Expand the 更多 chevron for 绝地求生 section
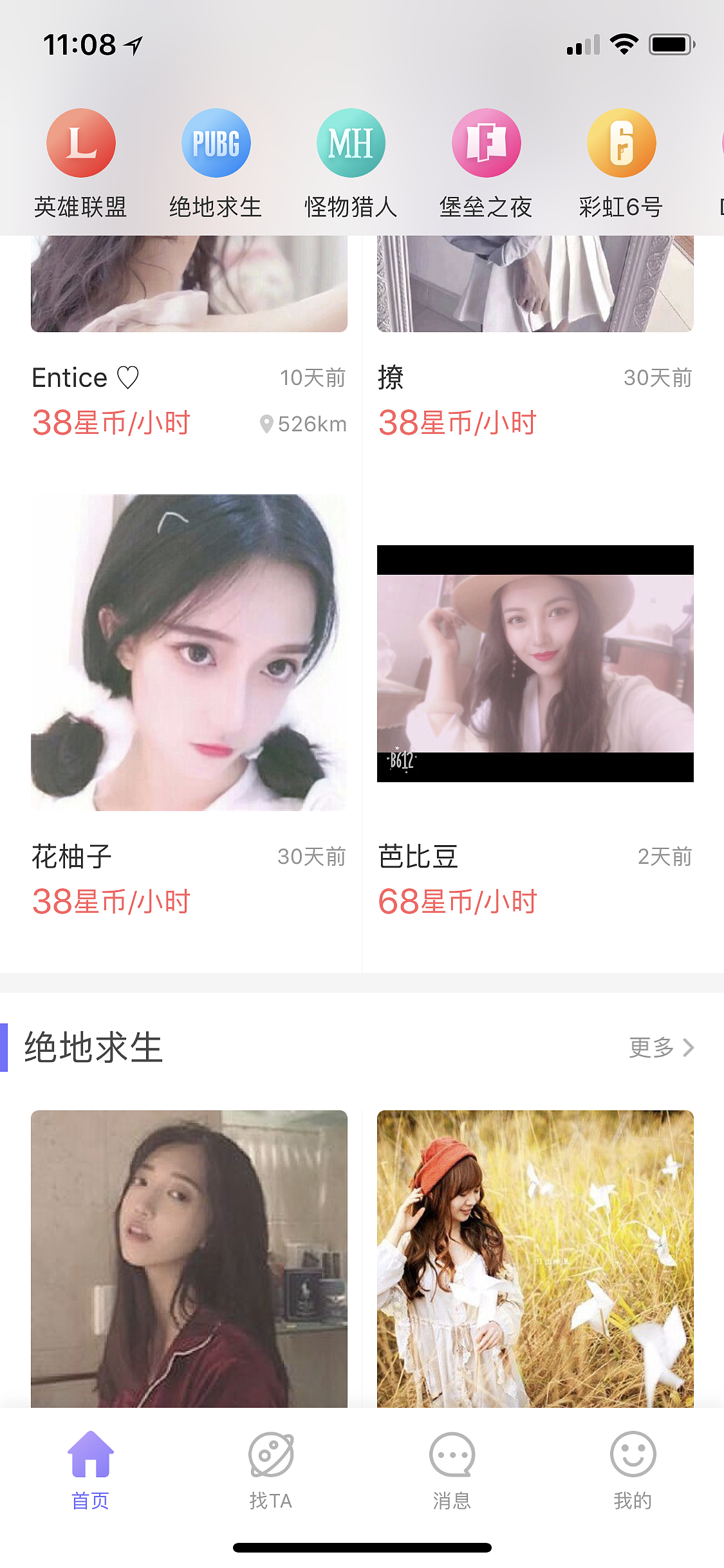 point(689,1047)
